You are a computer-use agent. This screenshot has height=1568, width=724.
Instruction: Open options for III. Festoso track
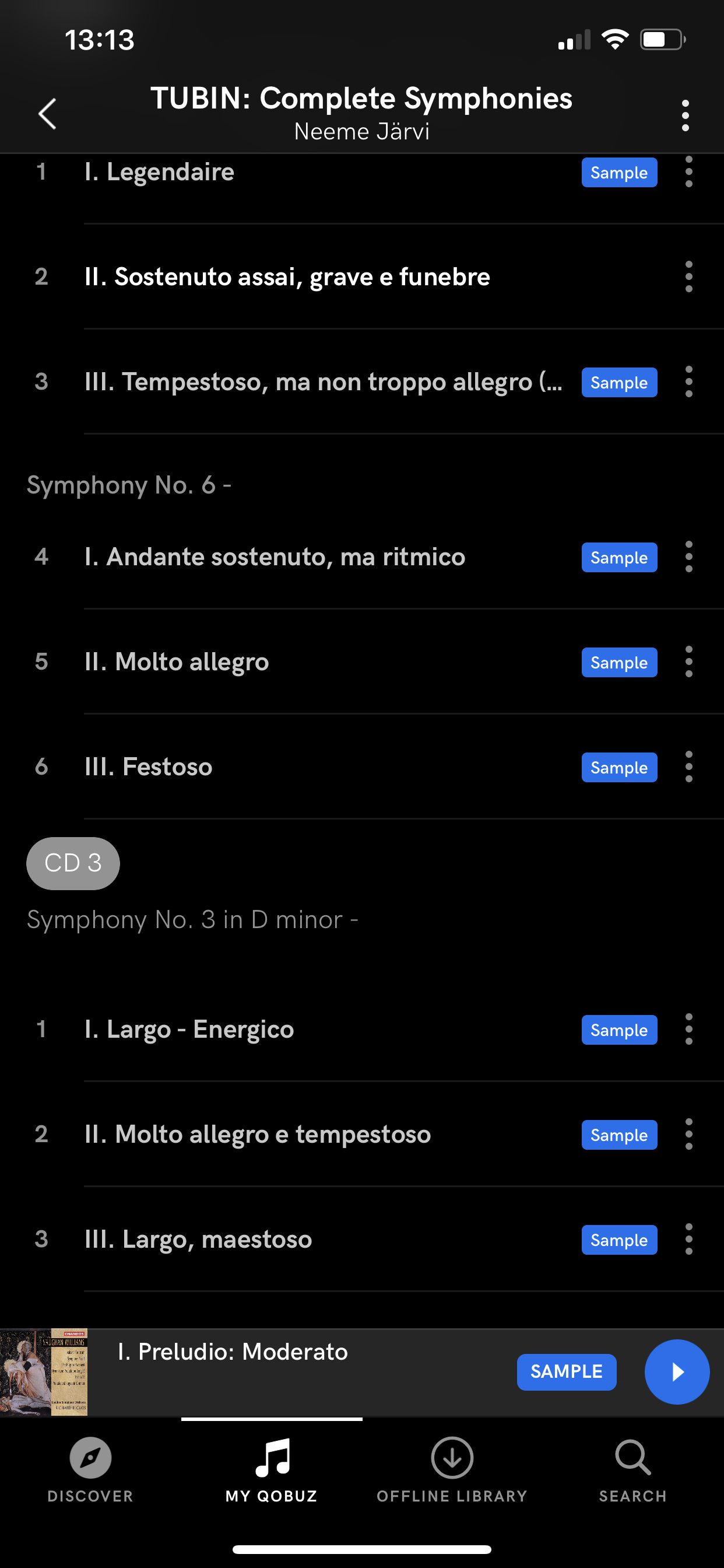(688, 767)
